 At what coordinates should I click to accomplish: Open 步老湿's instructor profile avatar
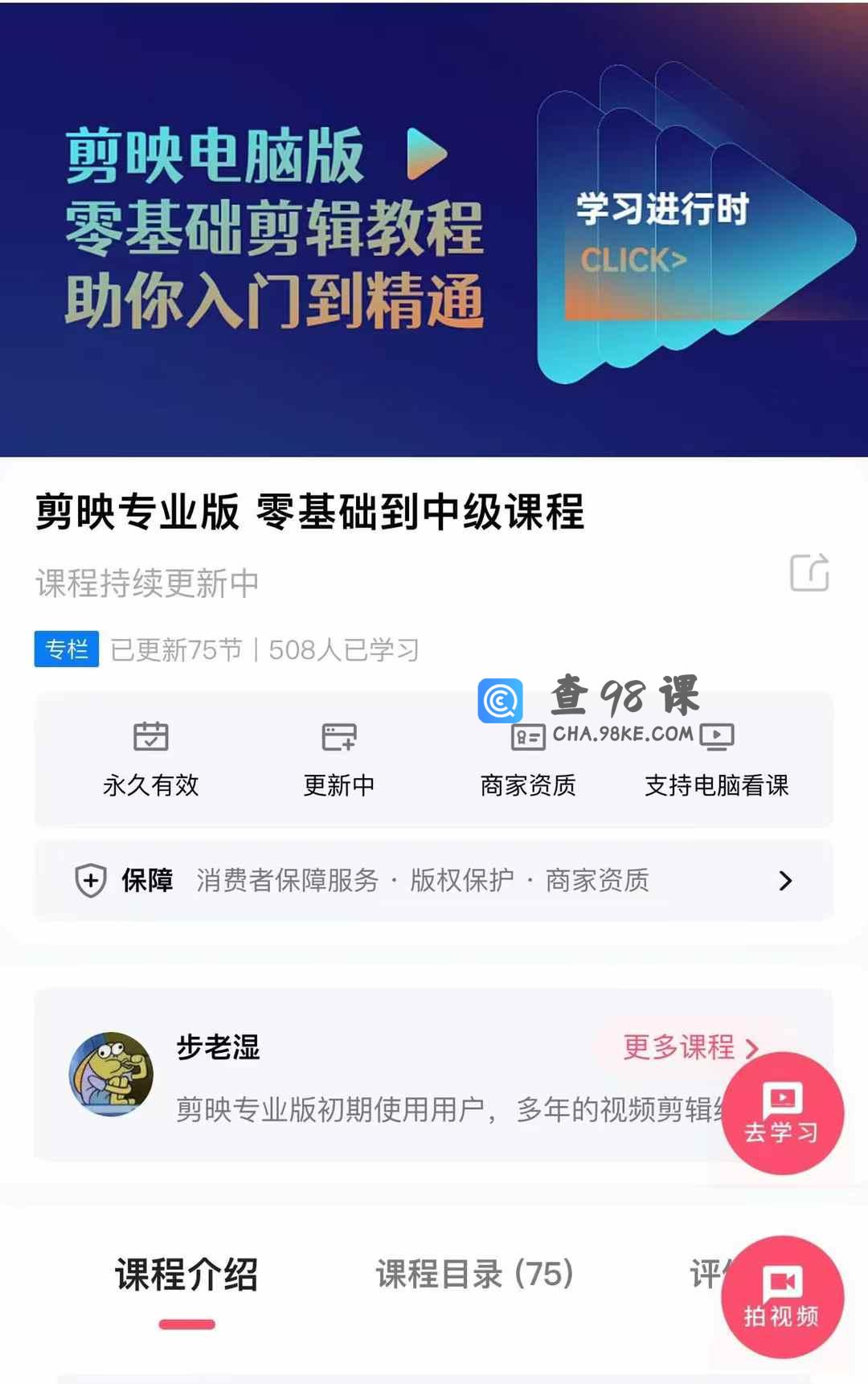(x=111, y=1074)
